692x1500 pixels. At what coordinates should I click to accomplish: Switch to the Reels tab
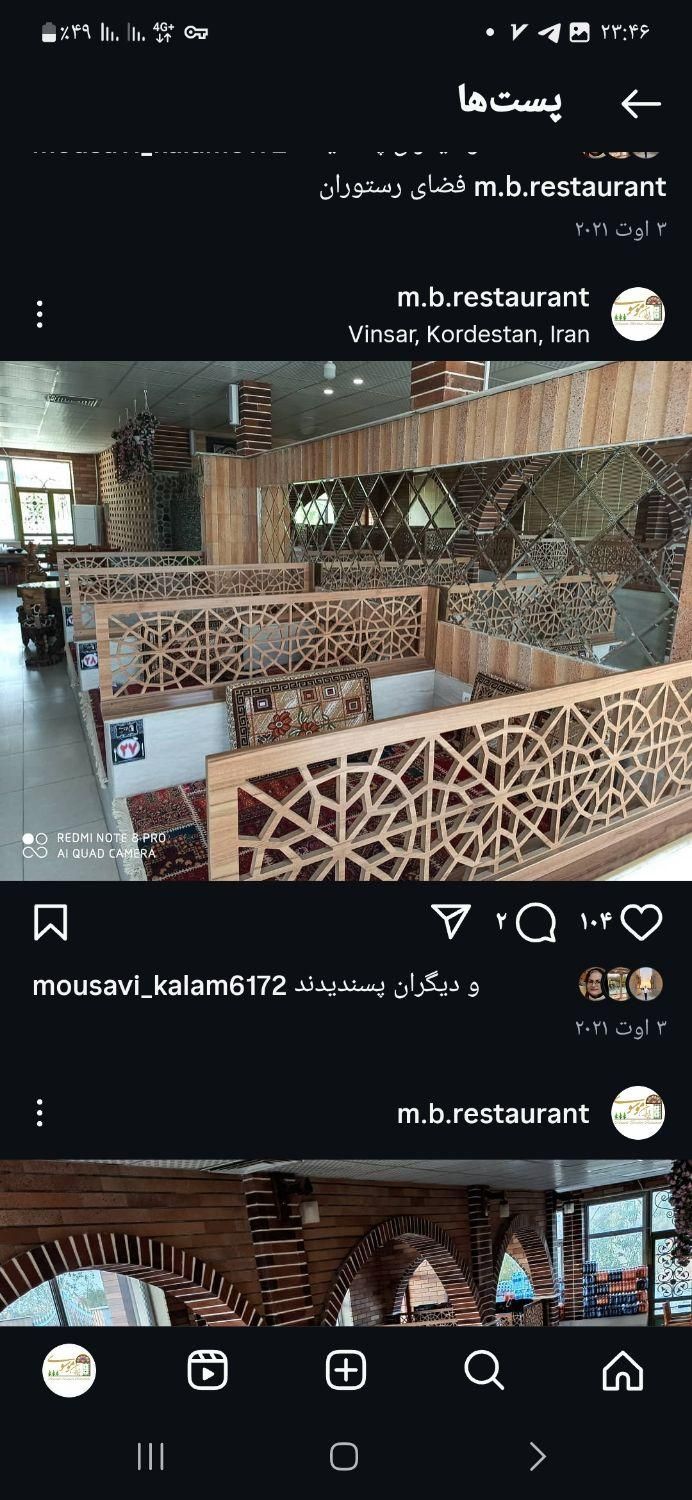208,1370
